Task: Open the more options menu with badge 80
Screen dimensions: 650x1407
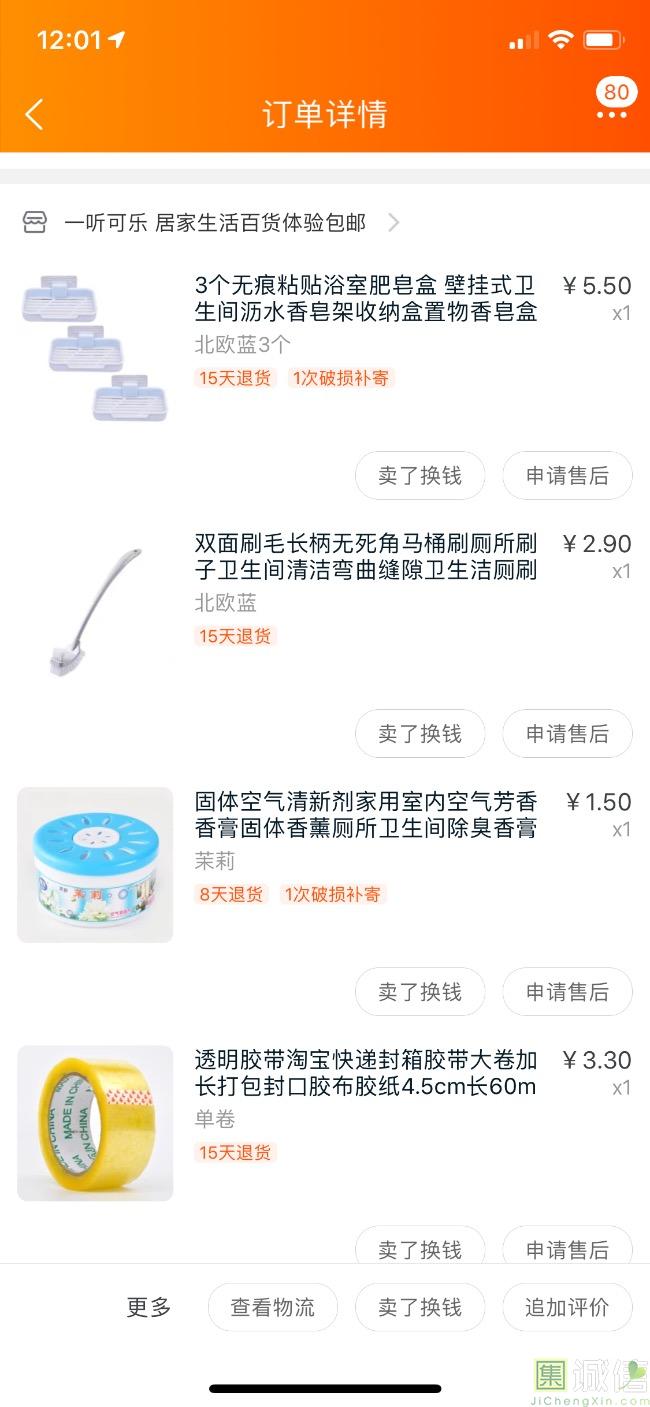Action: 612,112
